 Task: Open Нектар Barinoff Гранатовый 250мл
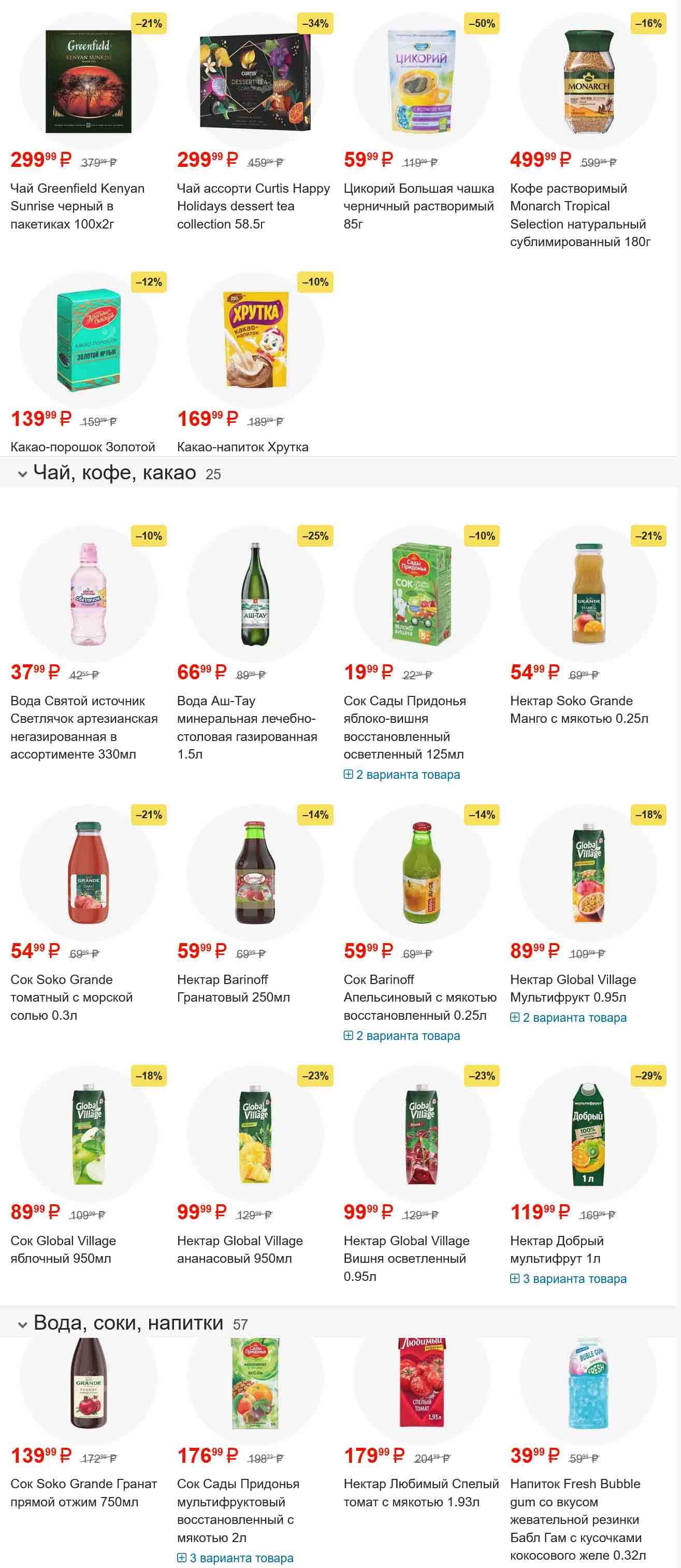pos(233,988)
